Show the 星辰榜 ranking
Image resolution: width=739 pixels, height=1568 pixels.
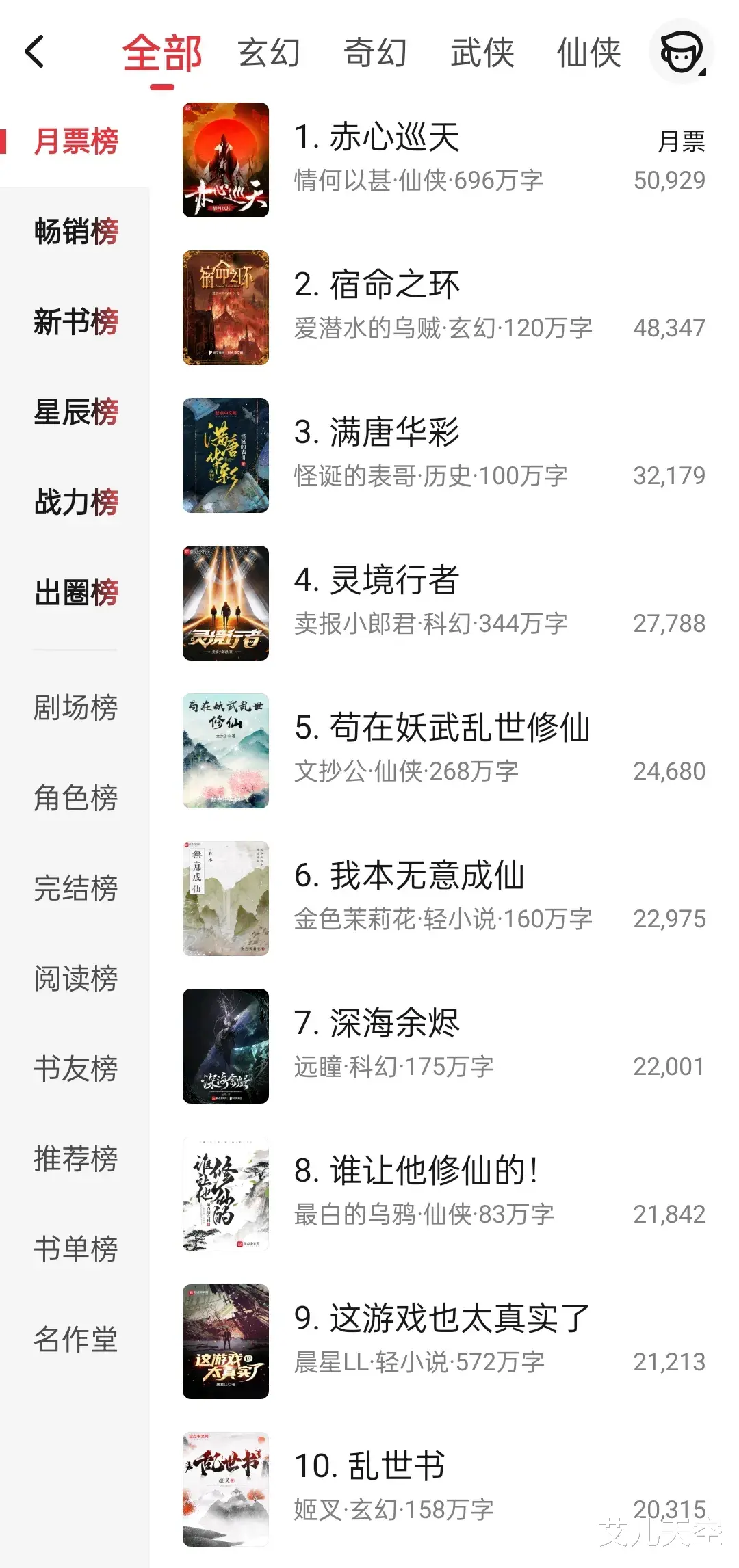[76, 412]
